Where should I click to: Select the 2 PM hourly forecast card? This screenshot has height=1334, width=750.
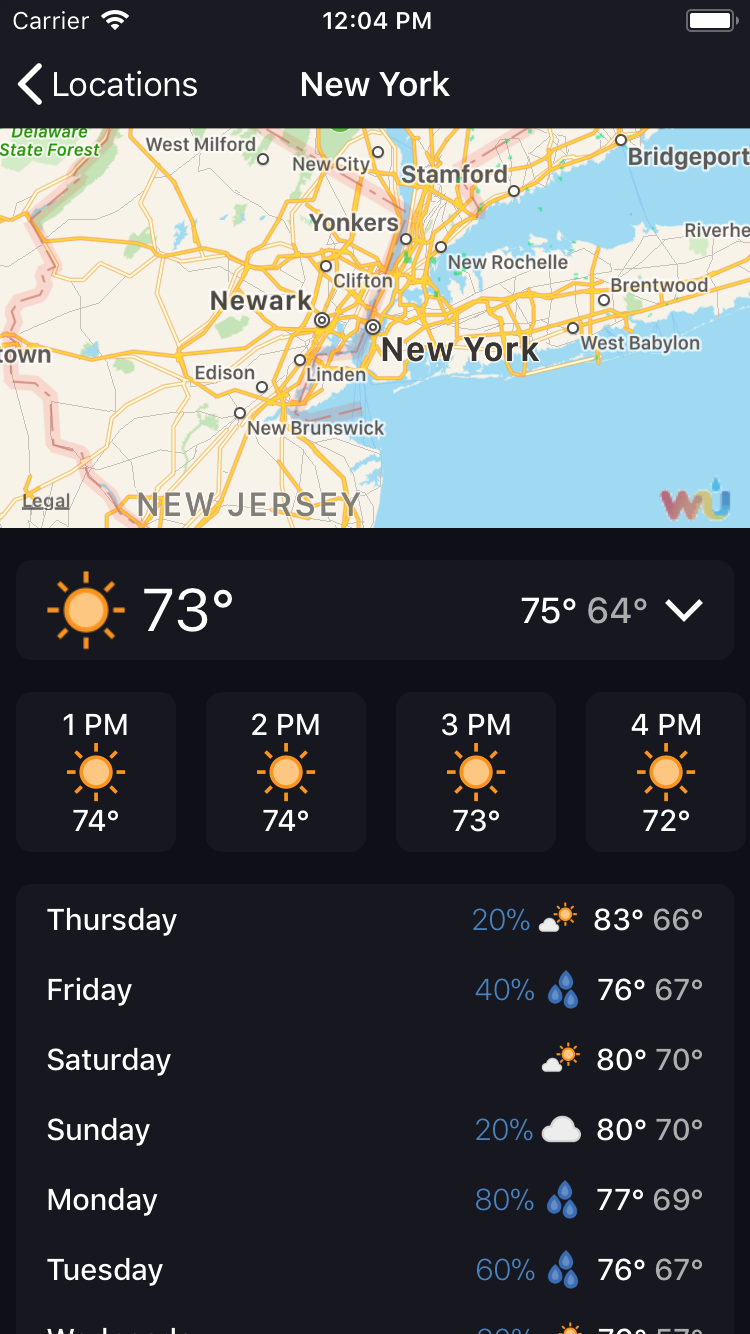pyautogui.click(x=286, y=772)
